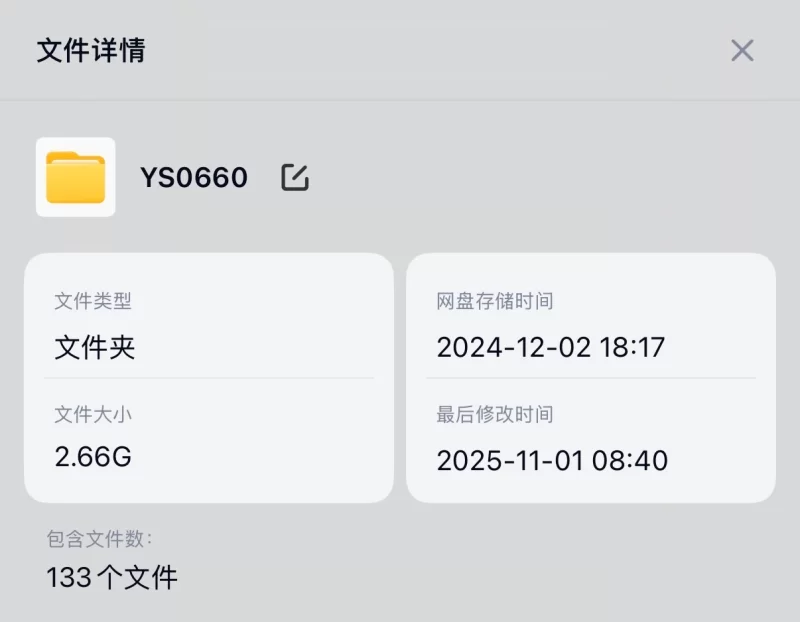Close the 文件详情 panel
Image resolution: width=800 pixels, height=622 pixels.
[x=742, y=51]
